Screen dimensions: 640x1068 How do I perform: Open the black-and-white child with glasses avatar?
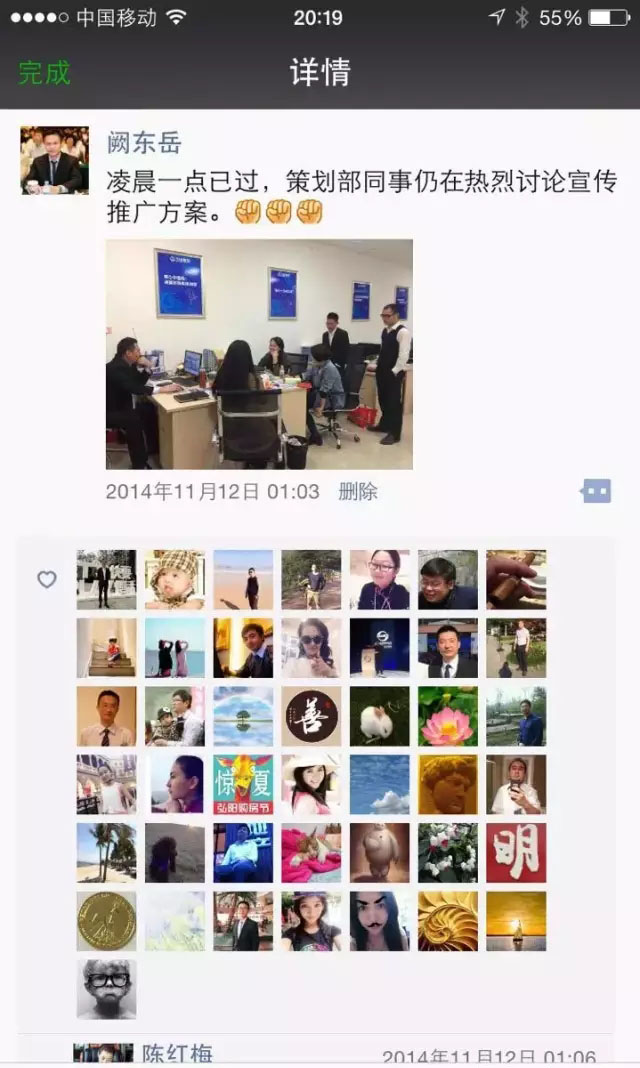pos(106,989)
